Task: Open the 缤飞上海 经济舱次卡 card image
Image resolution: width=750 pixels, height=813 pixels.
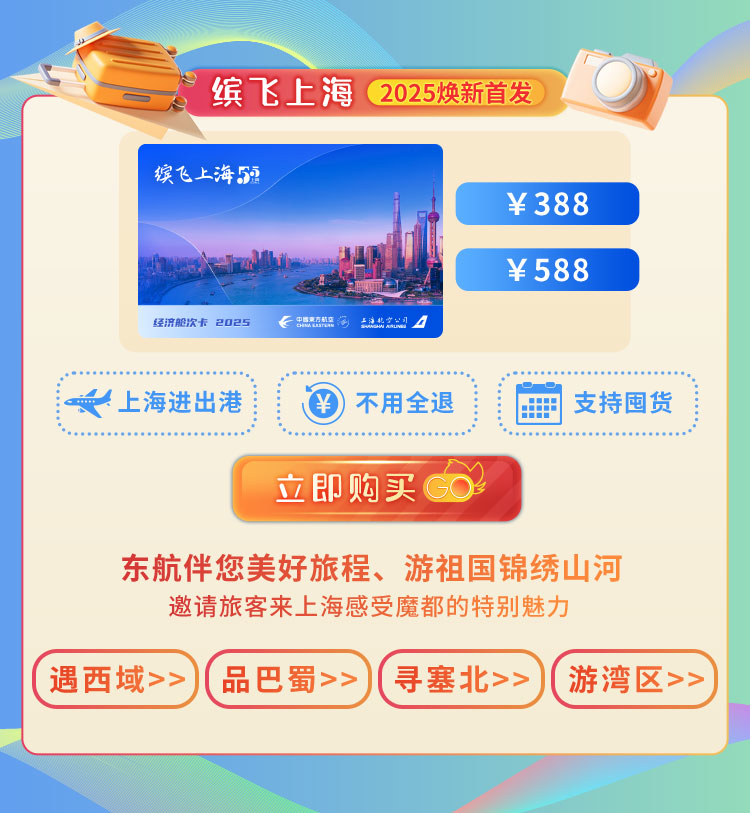Action: click(x=290, y=241)
